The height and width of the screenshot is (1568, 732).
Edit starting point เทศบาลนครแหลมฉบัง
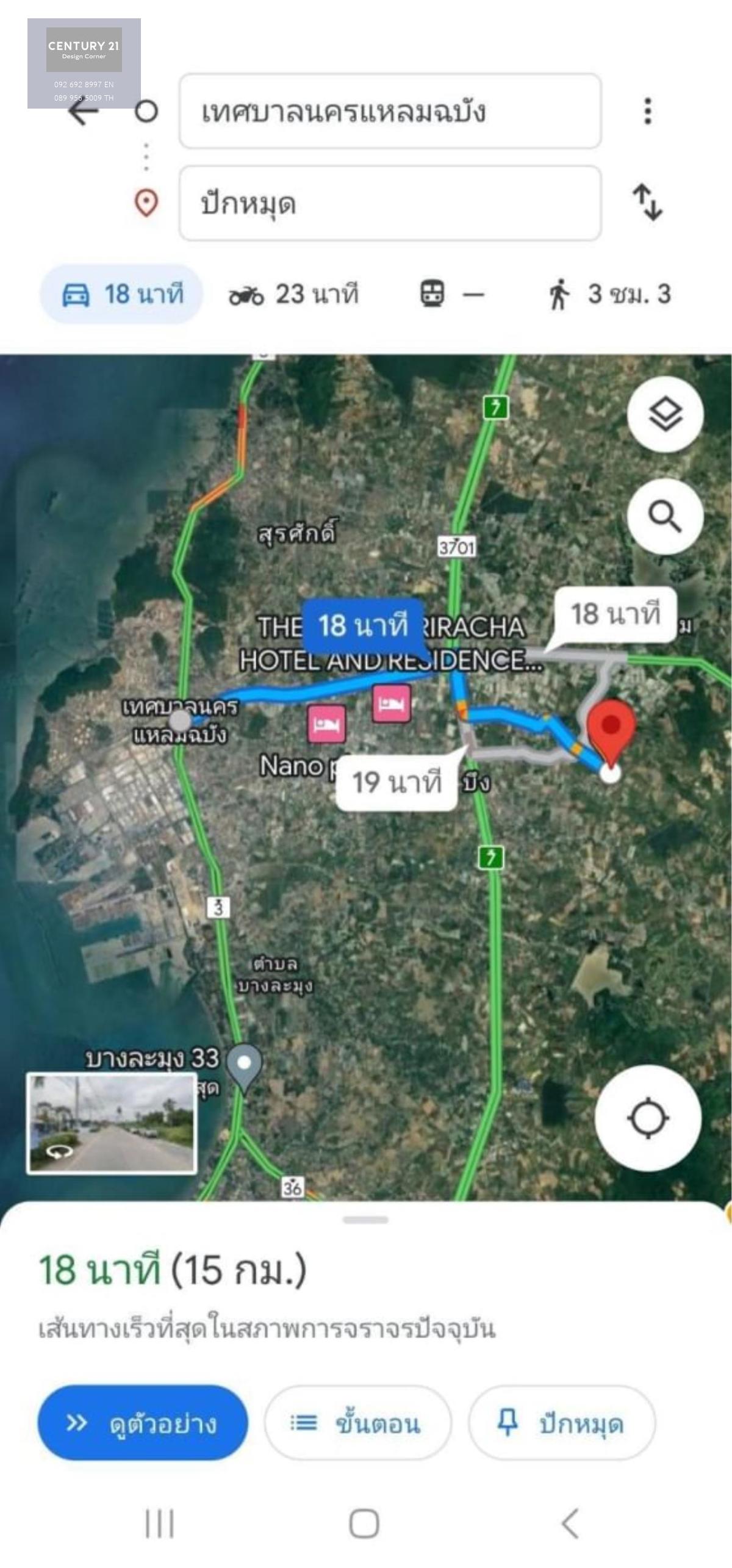(x=390, y=112)
